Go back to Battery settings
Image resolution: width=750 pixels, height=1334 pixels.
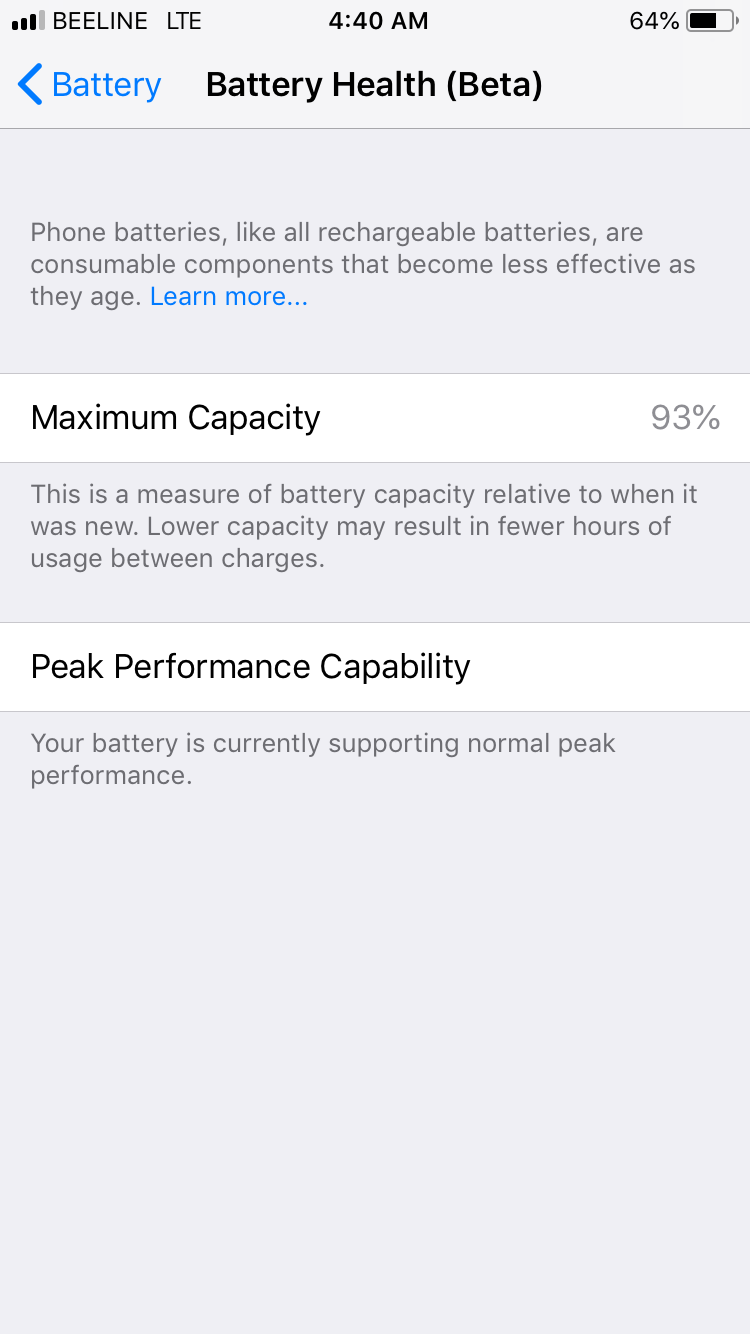(90, 85)
